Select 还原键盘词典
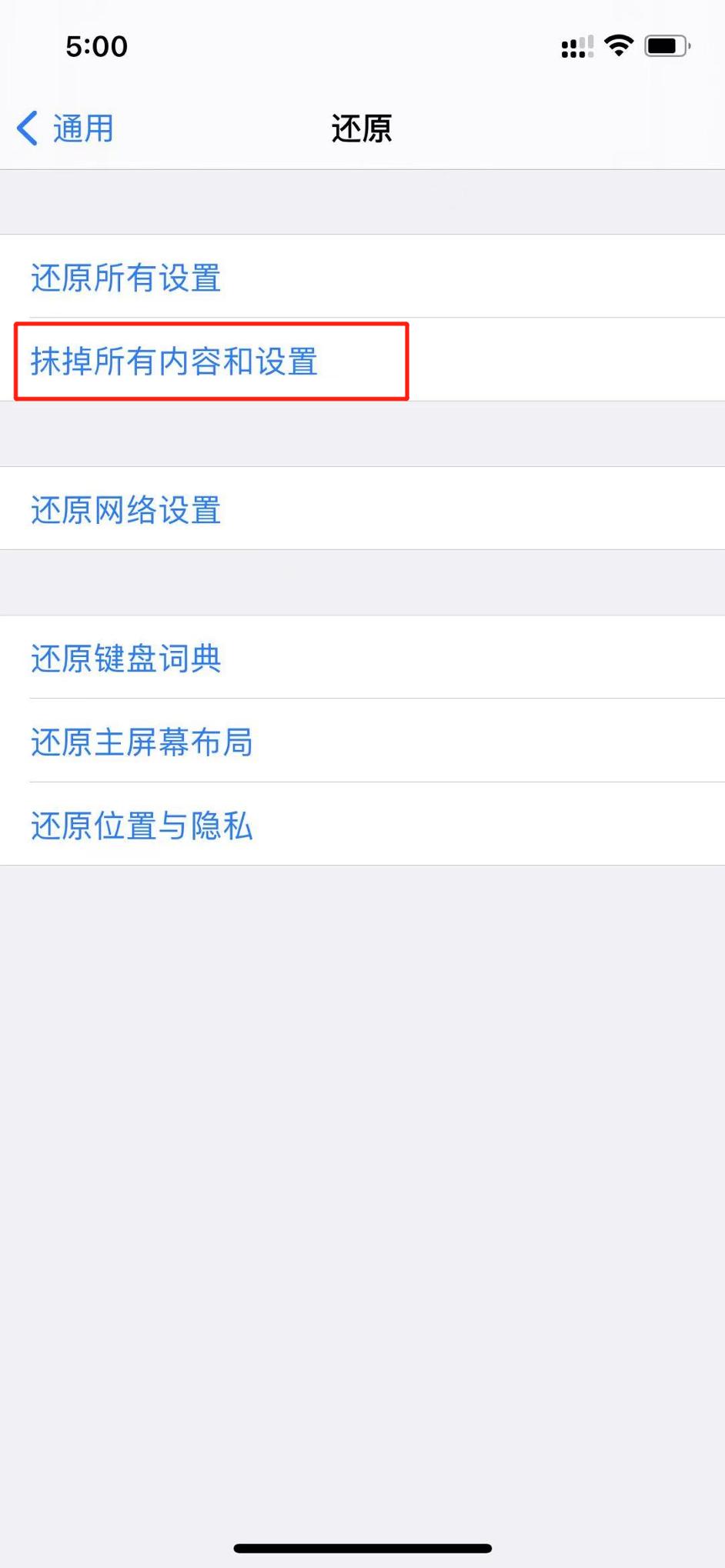The height and width of the screenshot is (1568, 725). coord(126,659)
